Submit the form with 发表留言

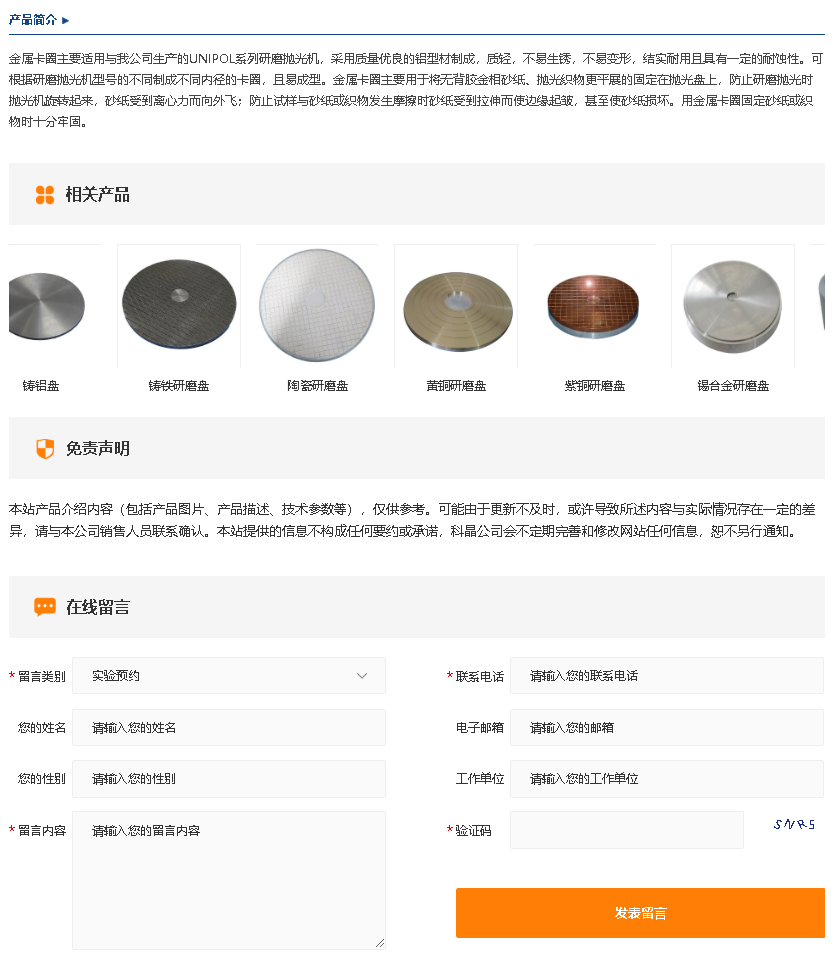click(x=640, y=913)
